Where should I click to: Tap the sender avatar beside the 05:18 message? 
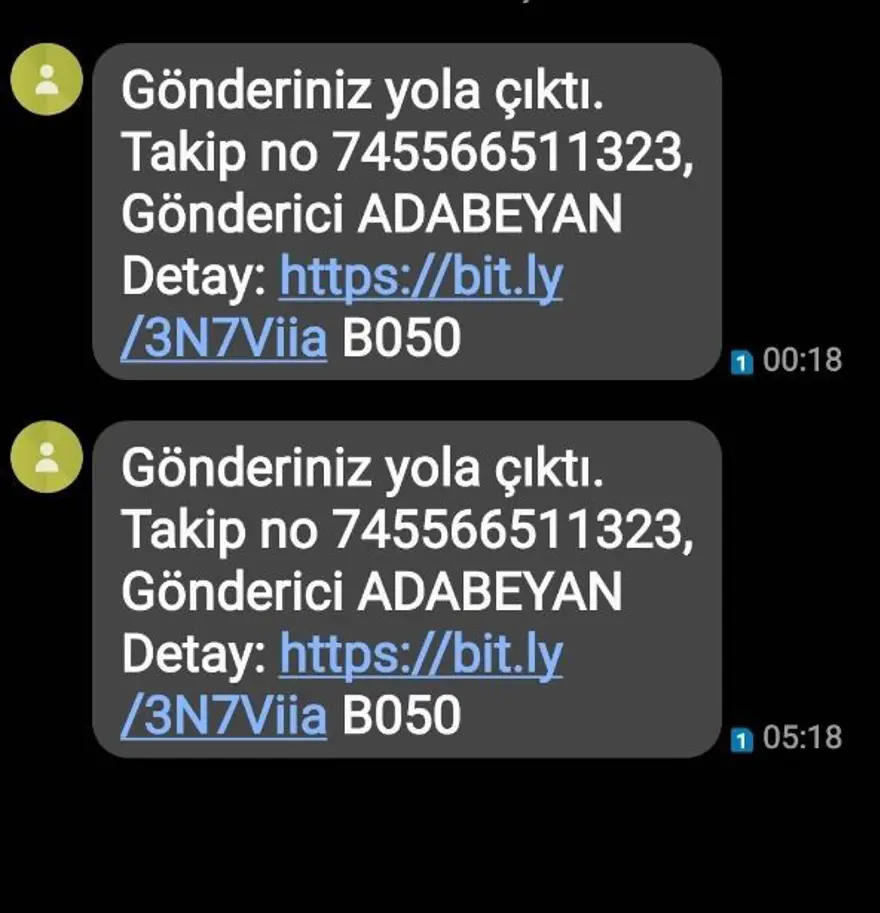tap(46, 457)
